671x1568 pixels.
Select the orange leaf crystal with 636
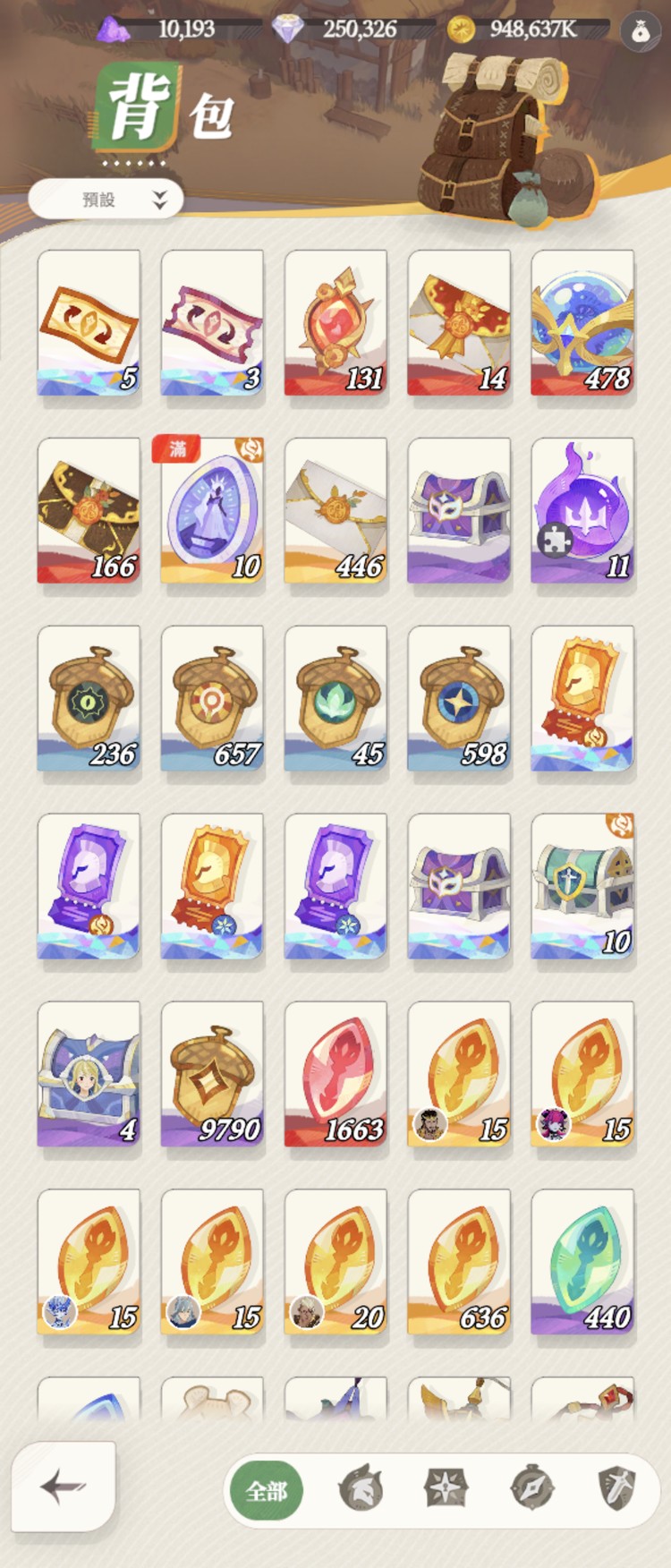pyautogui.click(x=459, y=1262)
